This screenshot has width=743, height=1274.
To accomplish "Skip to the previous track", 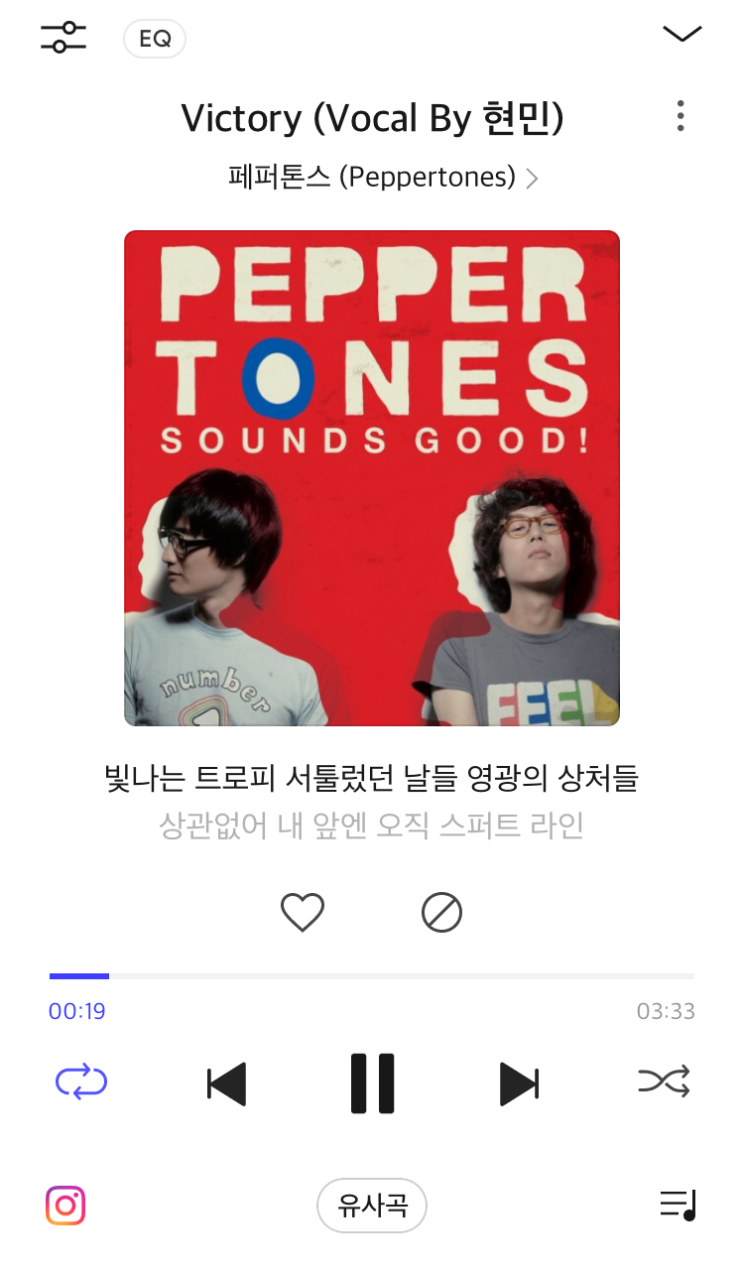I will (x=227, y=1084).
